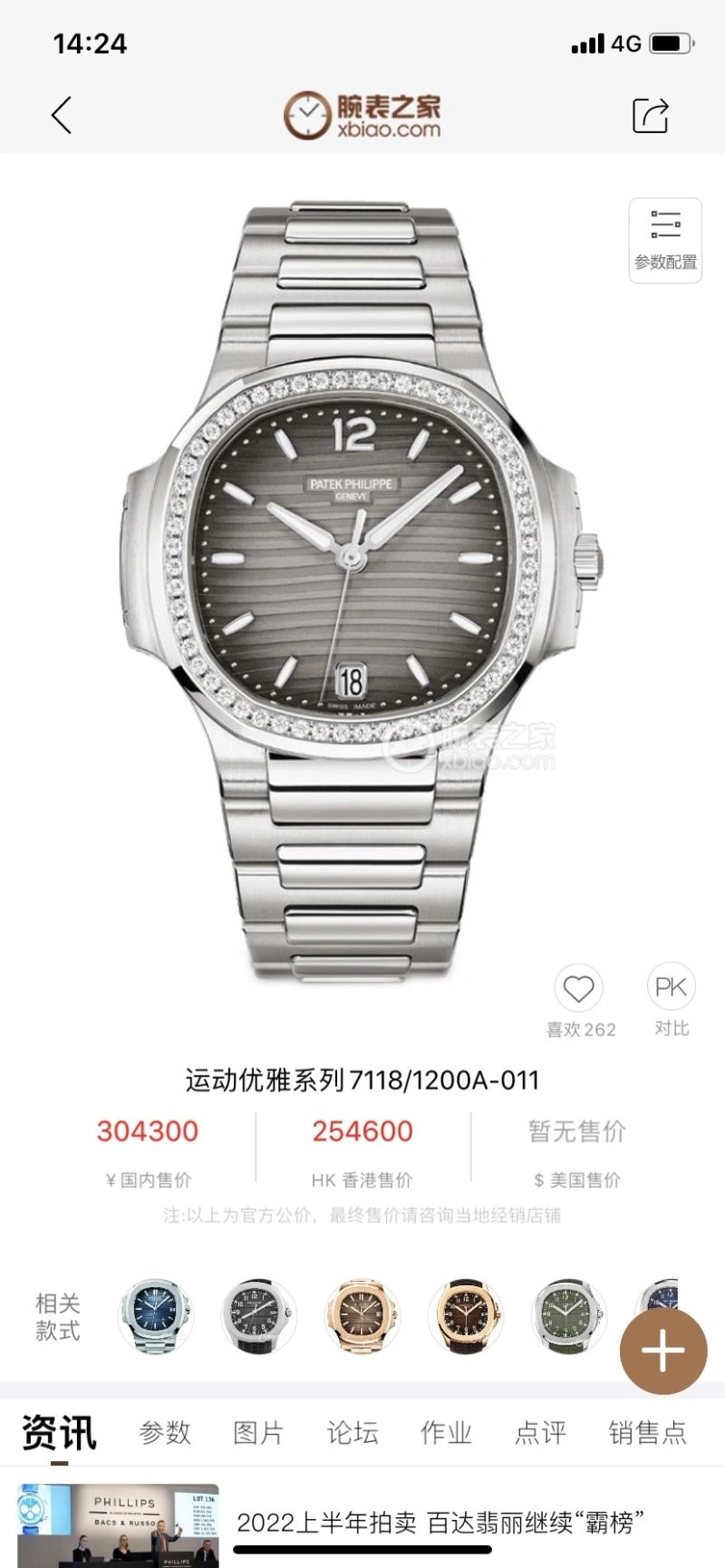Add watch to PK 对比 comparison

(671, 989)
